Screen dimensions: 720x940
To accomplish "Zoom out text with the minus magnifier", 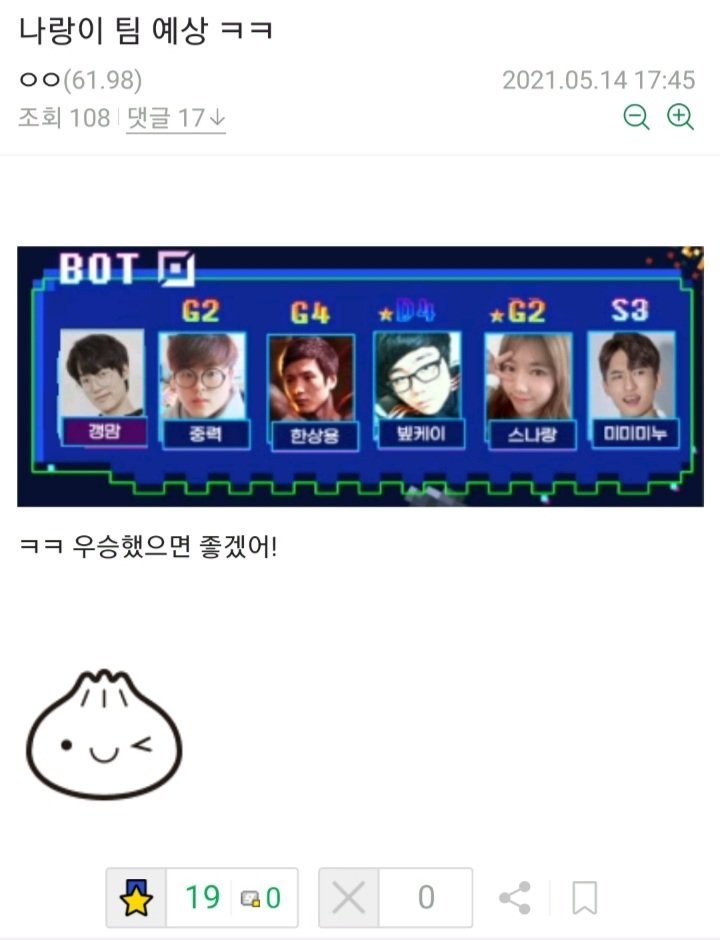I will pos(636,117).
